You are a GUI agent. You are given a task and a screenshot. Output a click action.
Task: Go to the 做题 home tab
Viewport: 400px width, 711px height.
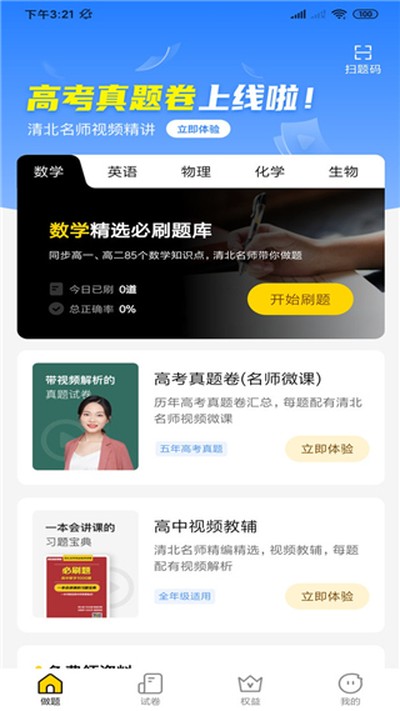(50, 690)
